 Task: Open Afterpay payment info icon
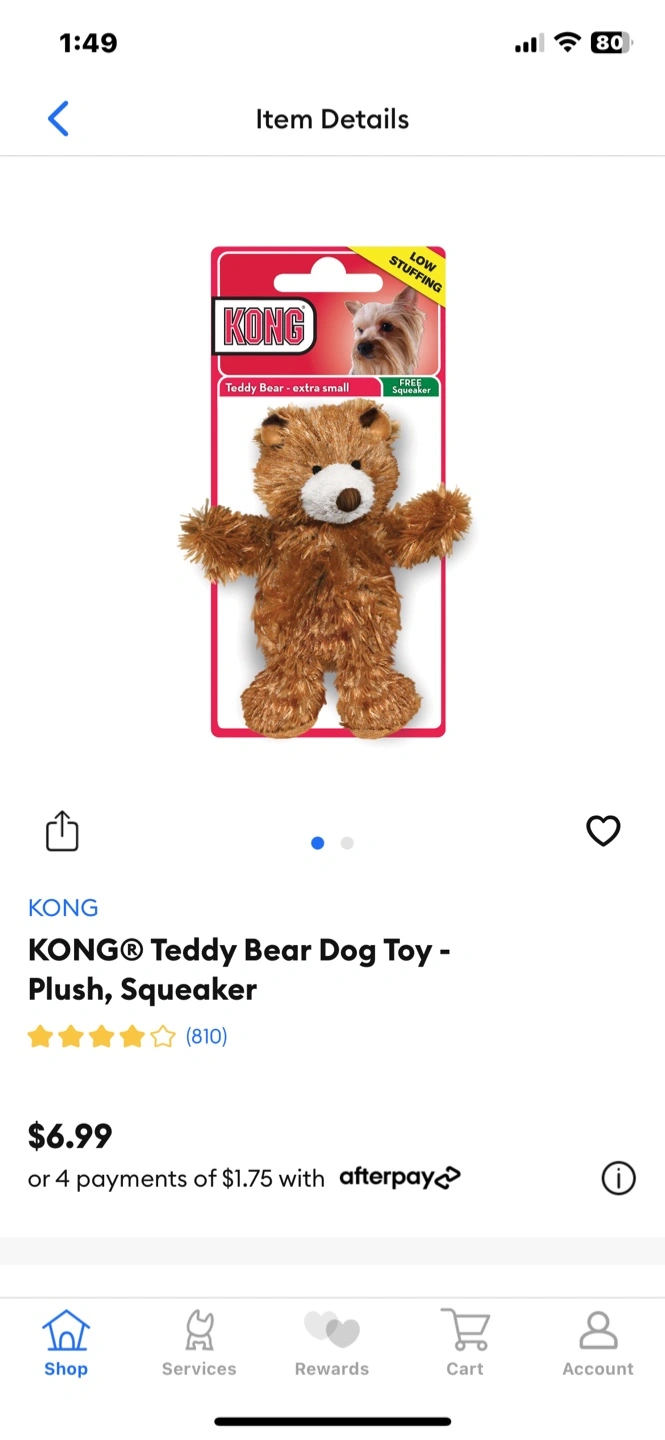point(618,1179)
